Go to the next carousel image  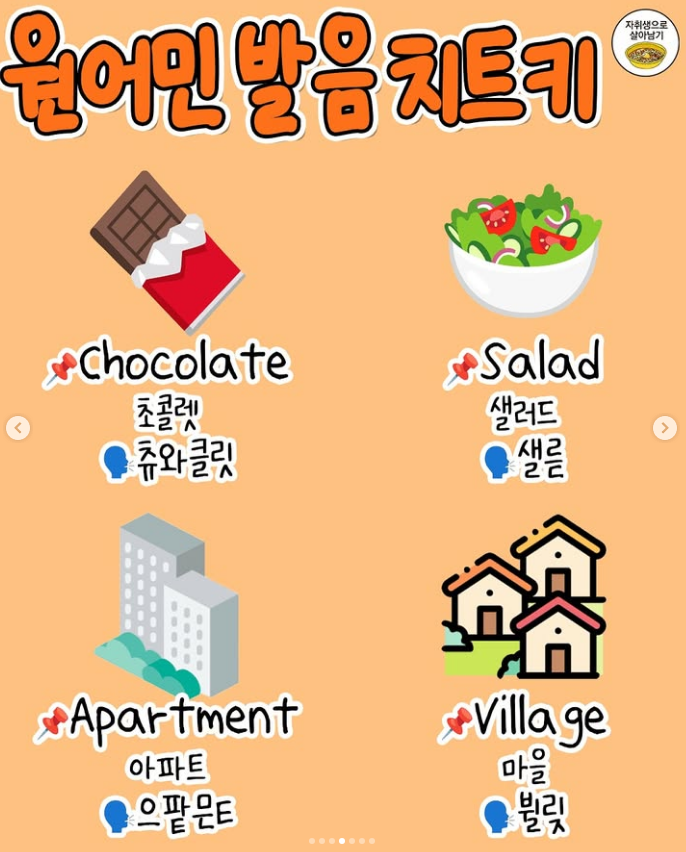[665, 428]
